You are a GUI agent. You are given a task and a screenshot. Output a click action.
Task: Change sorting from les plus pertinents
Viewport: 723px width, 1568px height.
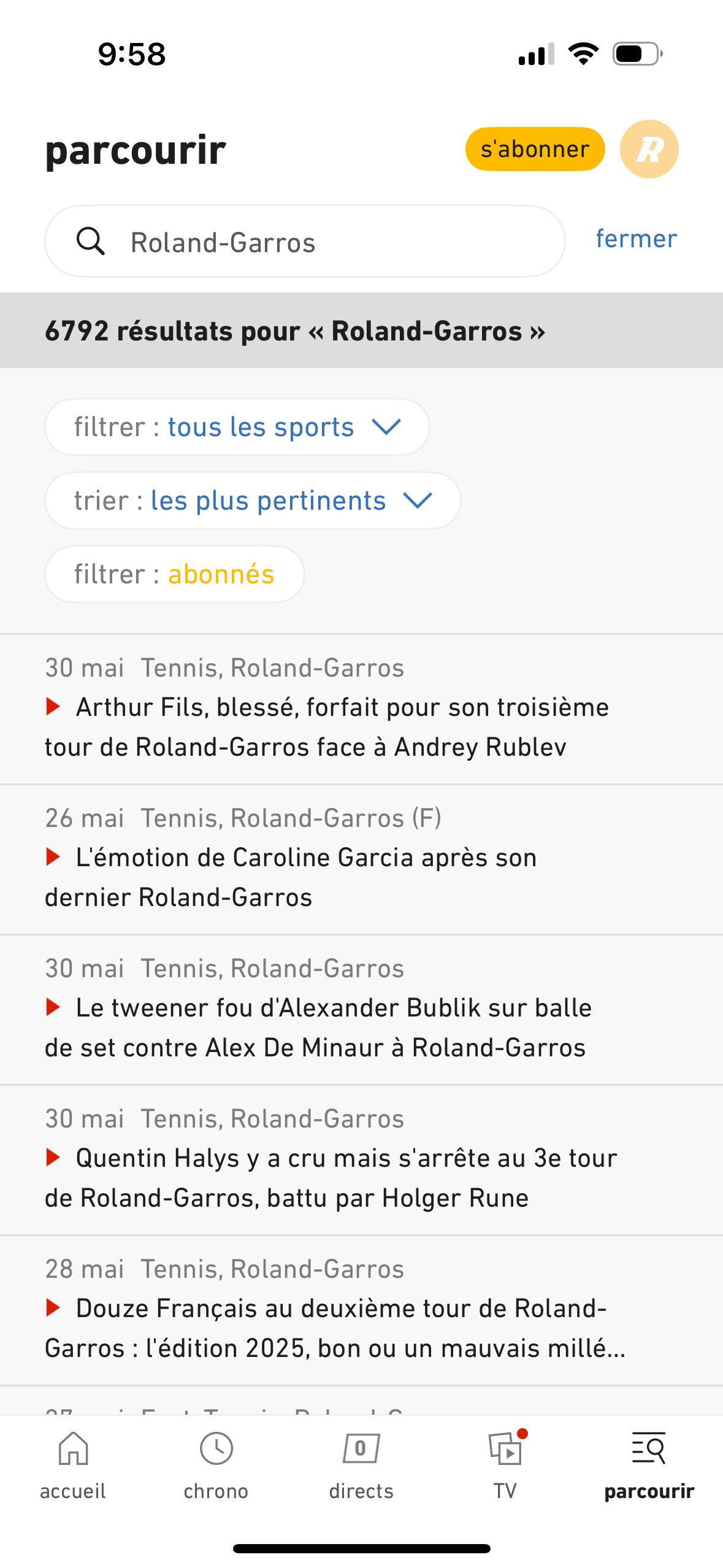pyautogui.click(x=253, y=501)
